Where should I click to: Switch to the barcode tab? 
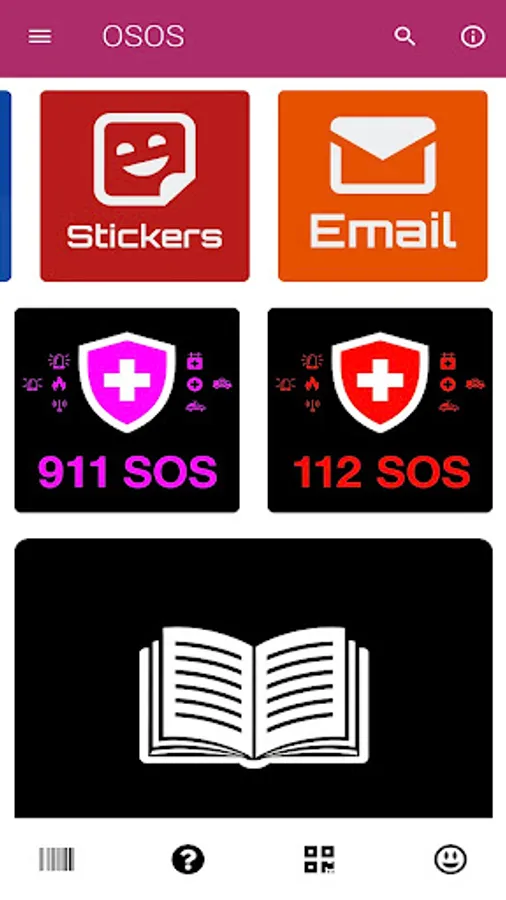(57, 859)
